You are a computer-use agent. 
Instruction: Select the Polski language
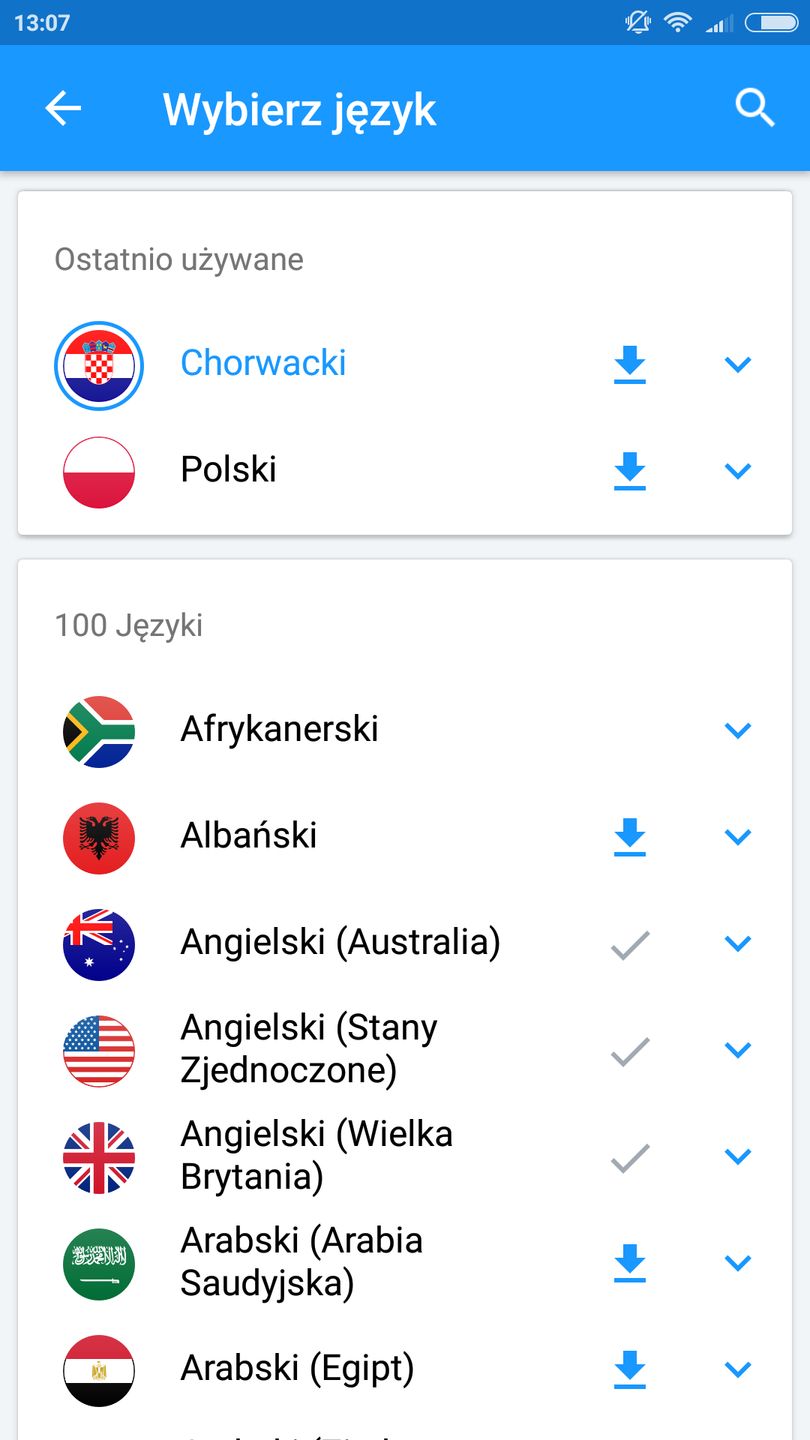coord(228,470)
